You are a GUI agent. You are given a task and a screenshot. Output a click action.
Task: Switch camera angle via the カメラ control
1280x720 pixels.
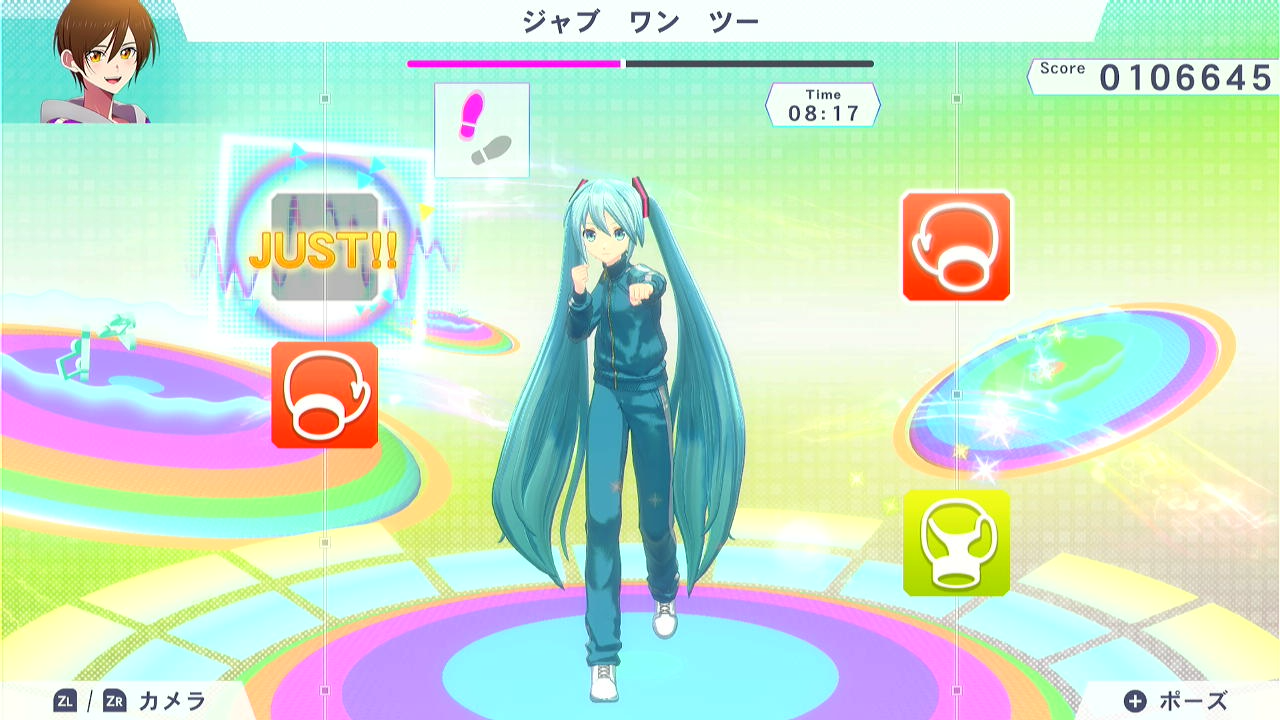pos(130,701)
